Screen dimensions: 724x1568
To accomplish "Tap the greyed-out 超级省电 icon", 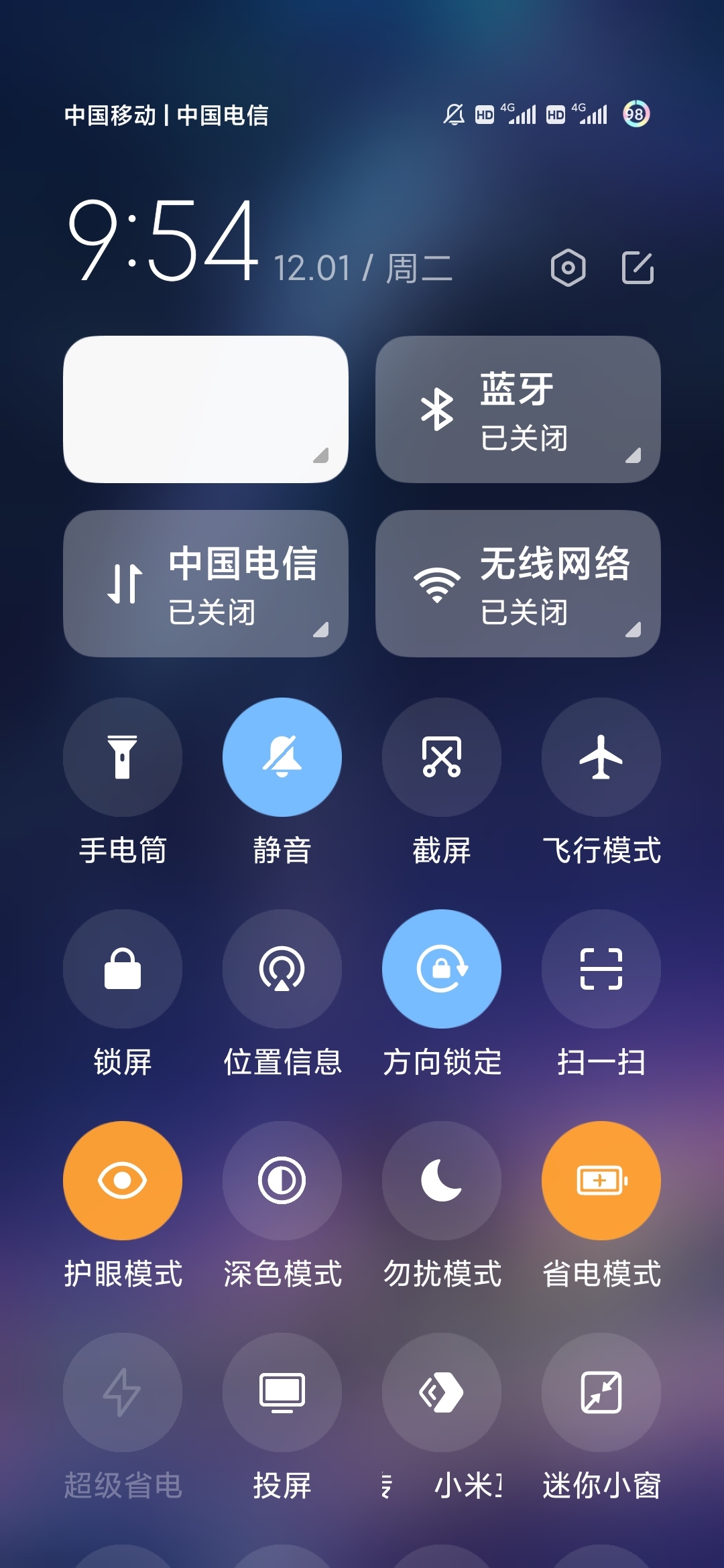I will point(122,1394).
